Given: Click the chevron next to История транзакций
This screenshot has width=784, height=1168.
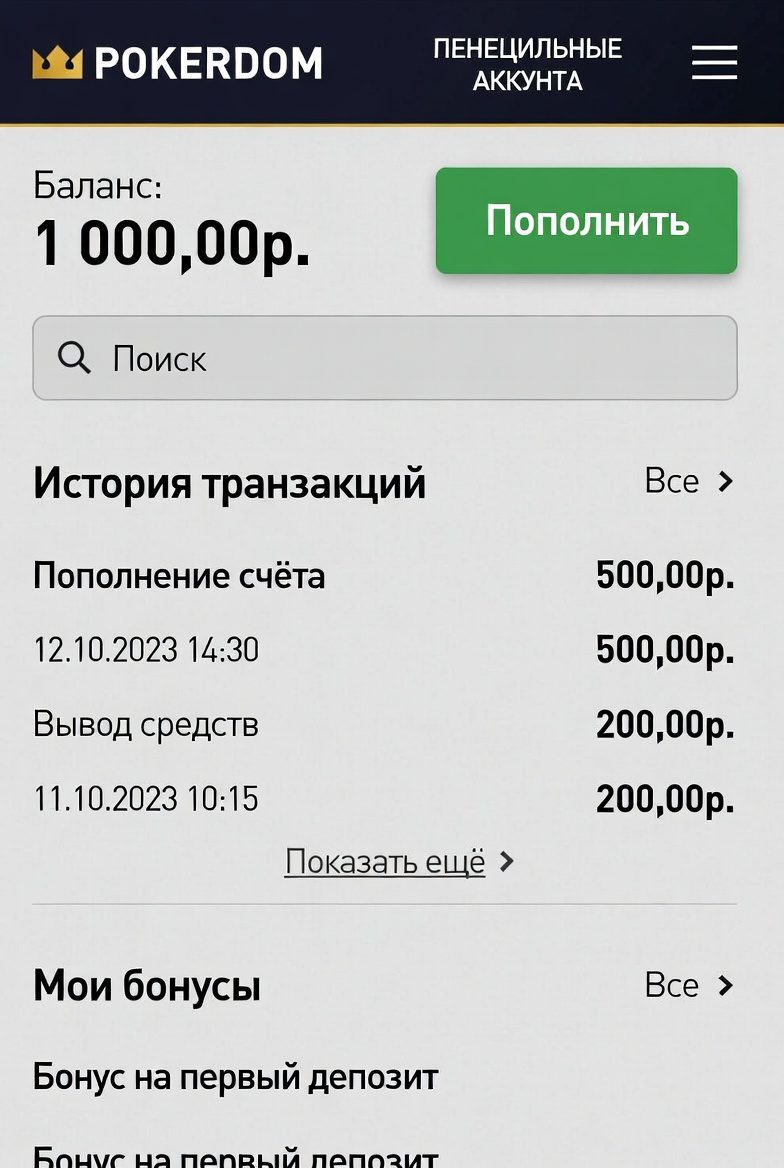Looking at the screenshot, I should pos(727,481).
